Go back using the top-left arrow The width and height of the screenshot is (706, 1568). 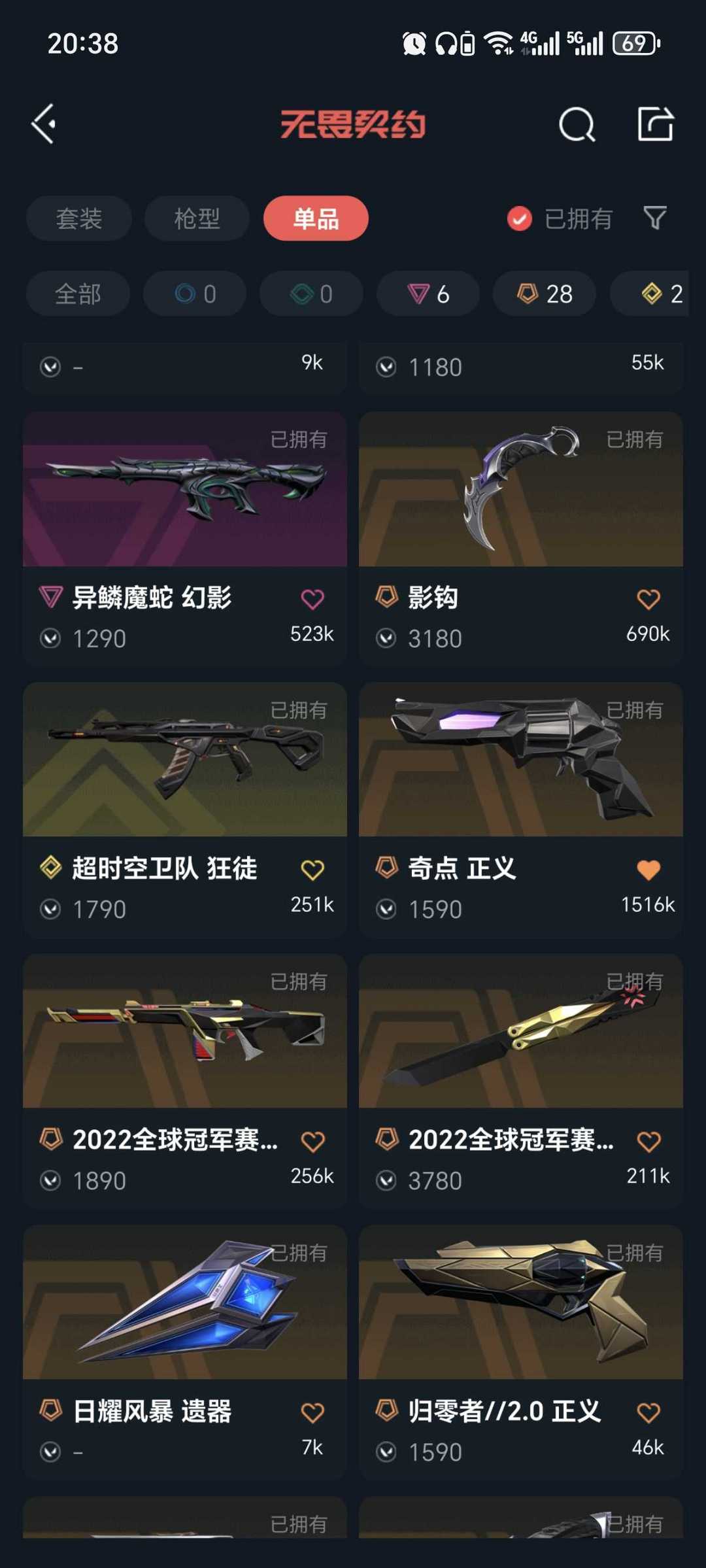[x=44, y=124]
